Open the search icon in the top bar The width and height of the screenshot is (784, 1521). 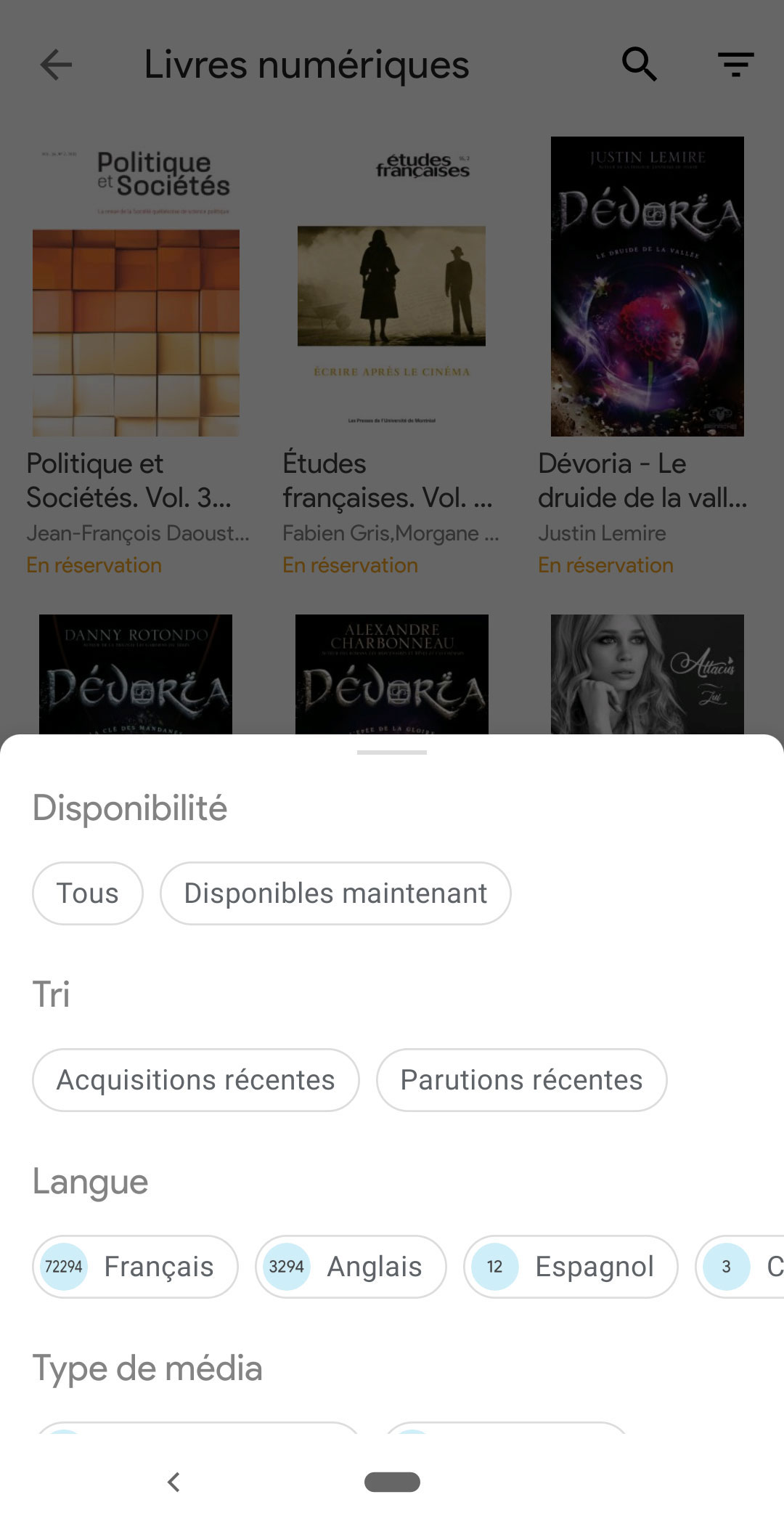[x=639, y=63]
